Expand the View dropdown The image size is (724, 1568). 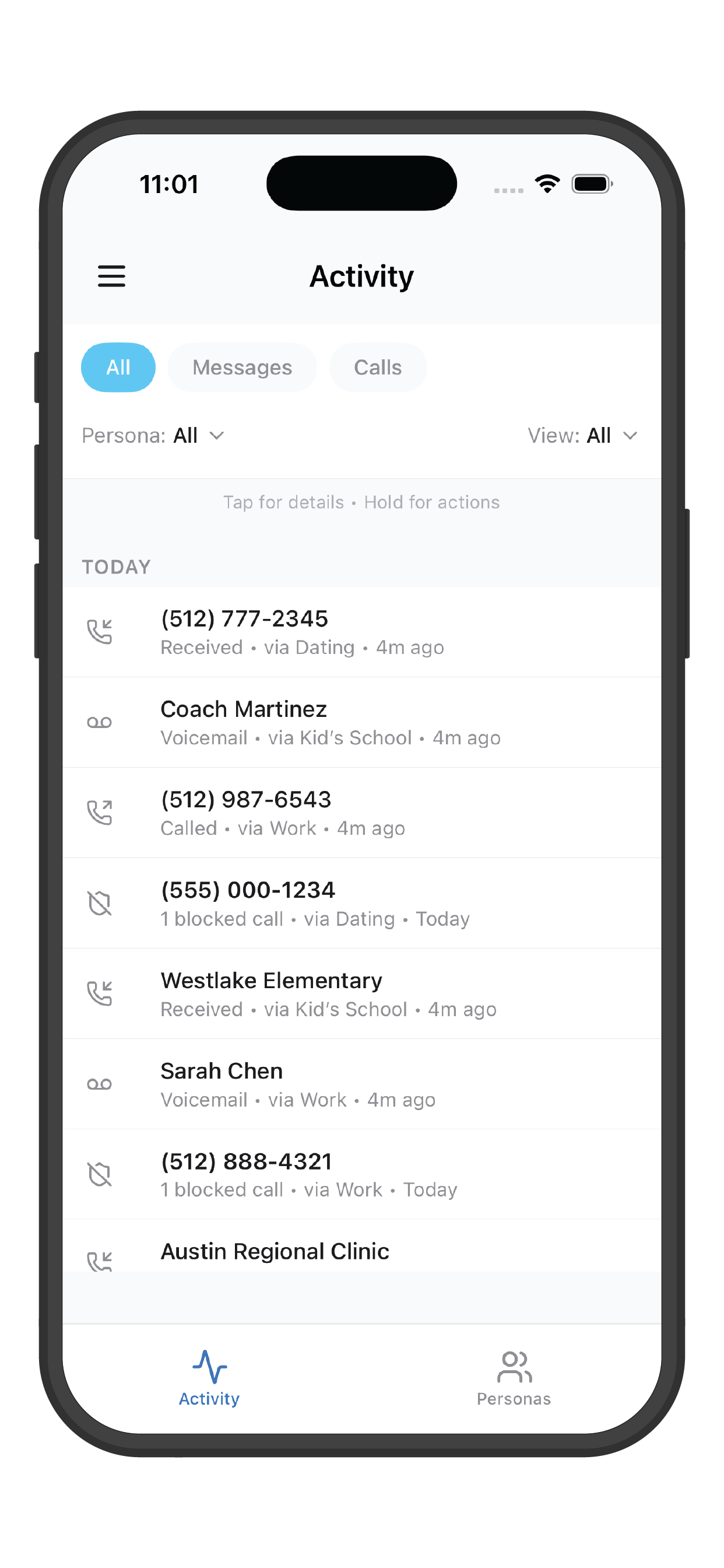[x=582, y=436]
